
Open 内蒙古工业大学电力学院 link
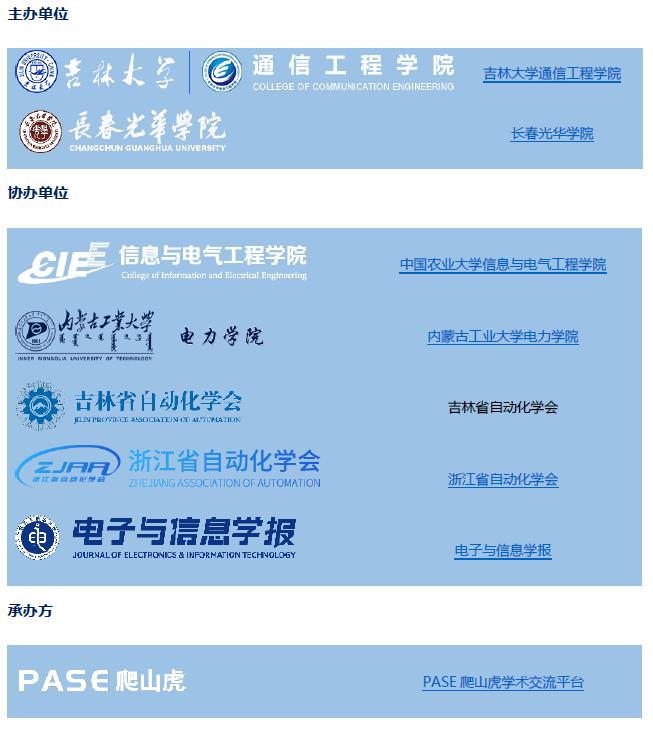503,336
